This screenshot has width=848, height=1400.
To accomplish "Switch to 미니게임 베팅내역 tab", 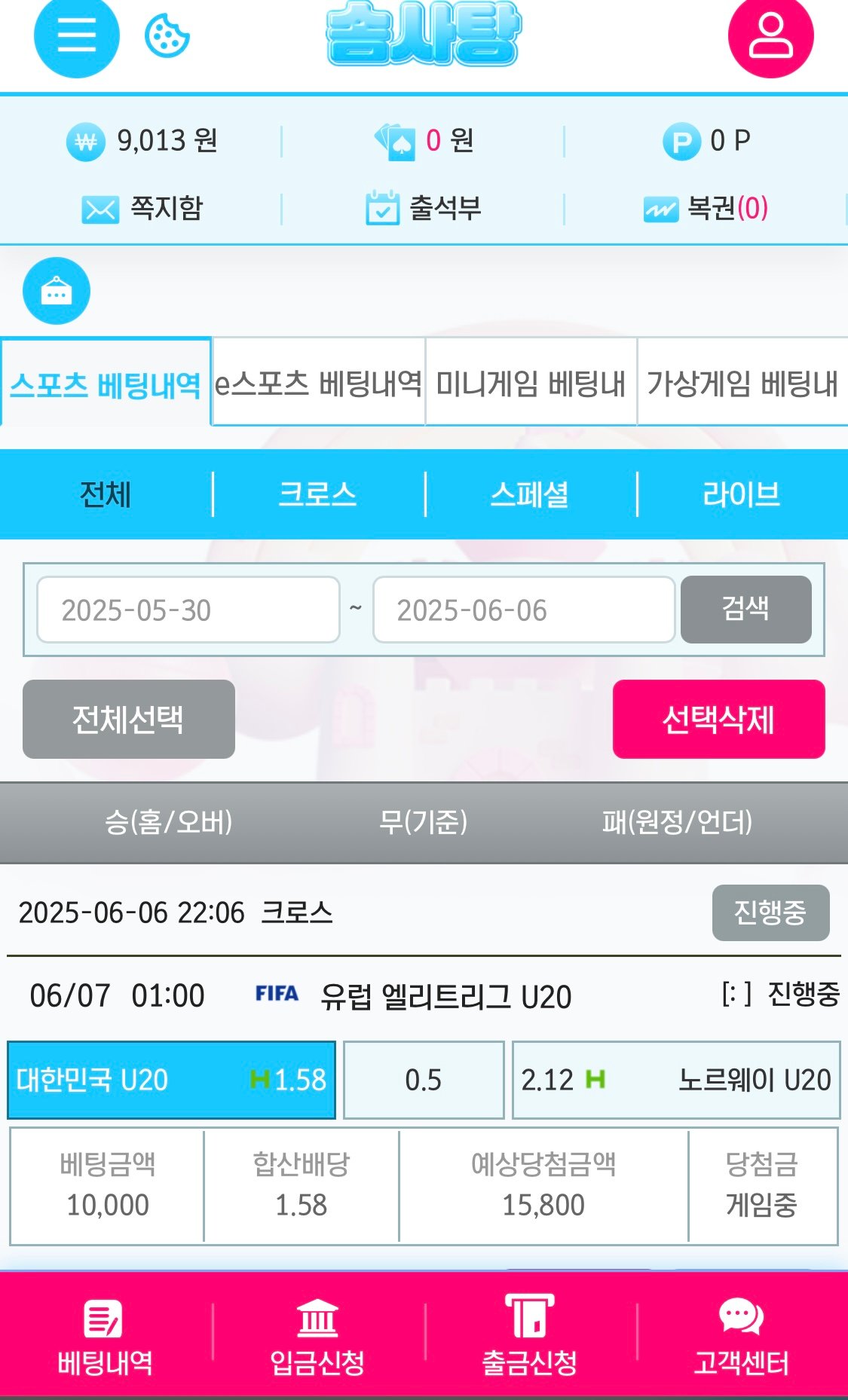I will (x=531, y=383).
